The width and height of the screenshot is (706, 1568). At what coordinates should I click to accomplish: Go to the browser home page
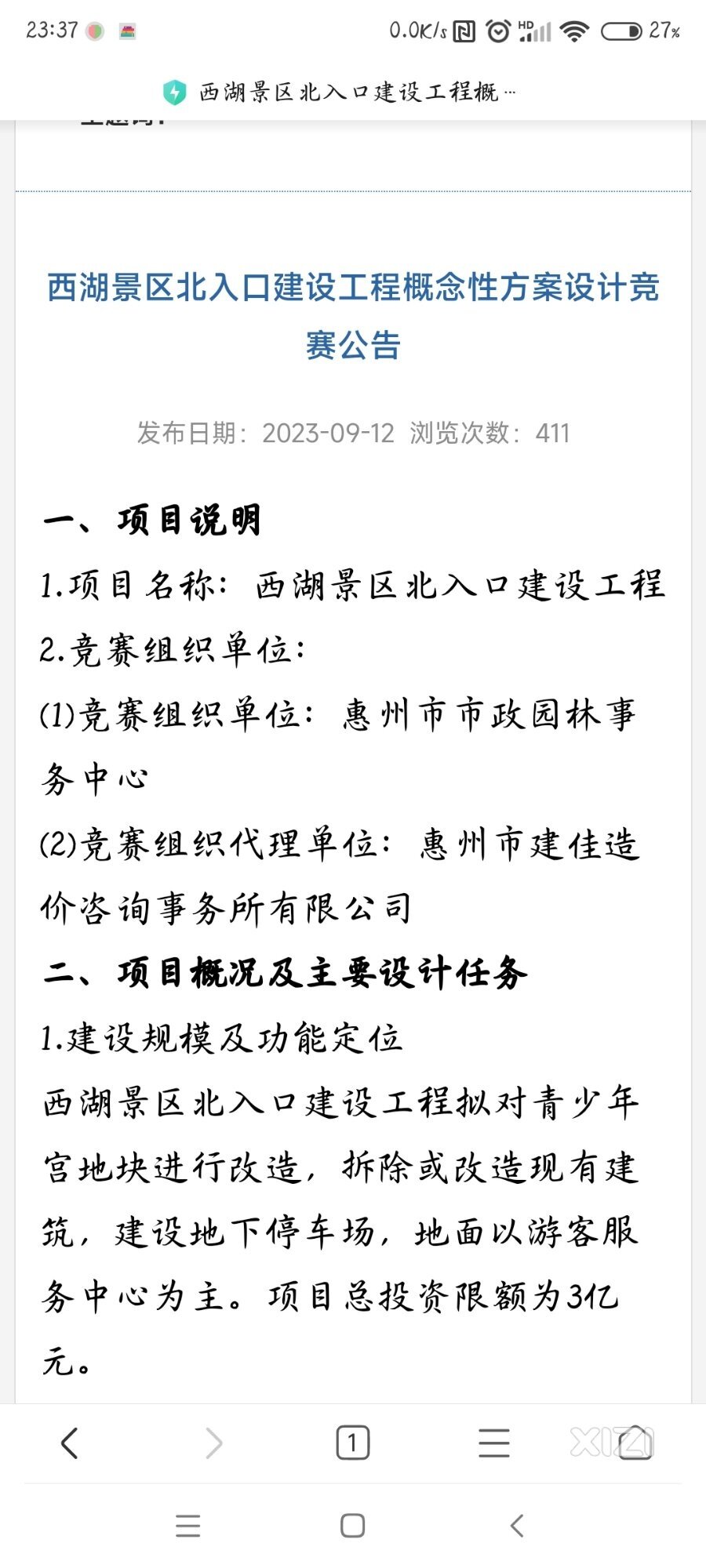coord(635,1443)
